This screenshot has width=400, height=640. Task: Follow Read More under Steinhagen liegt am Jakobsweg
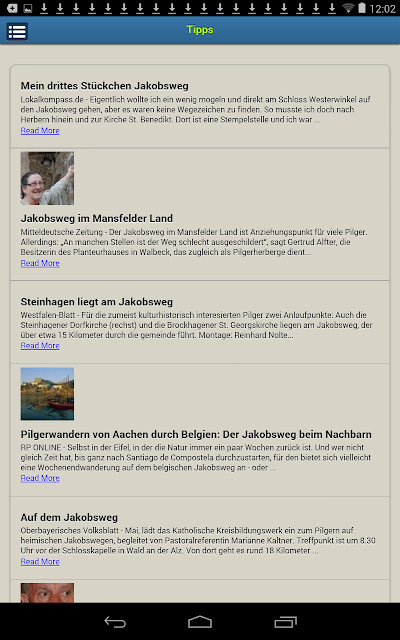pos(40,346)
